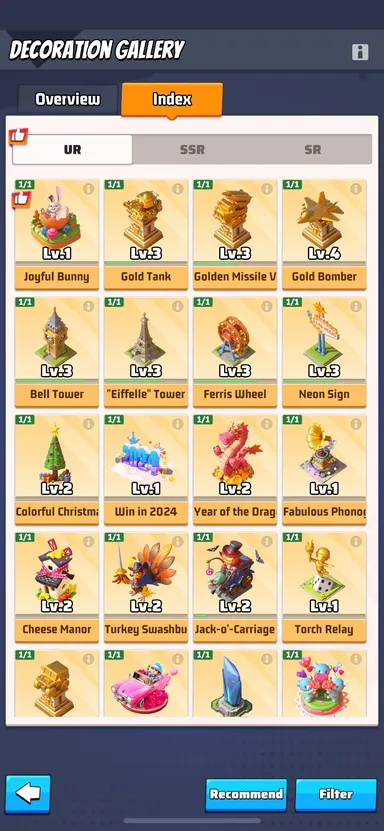Open the Gold Bomber card

click(x=324, y=235)
